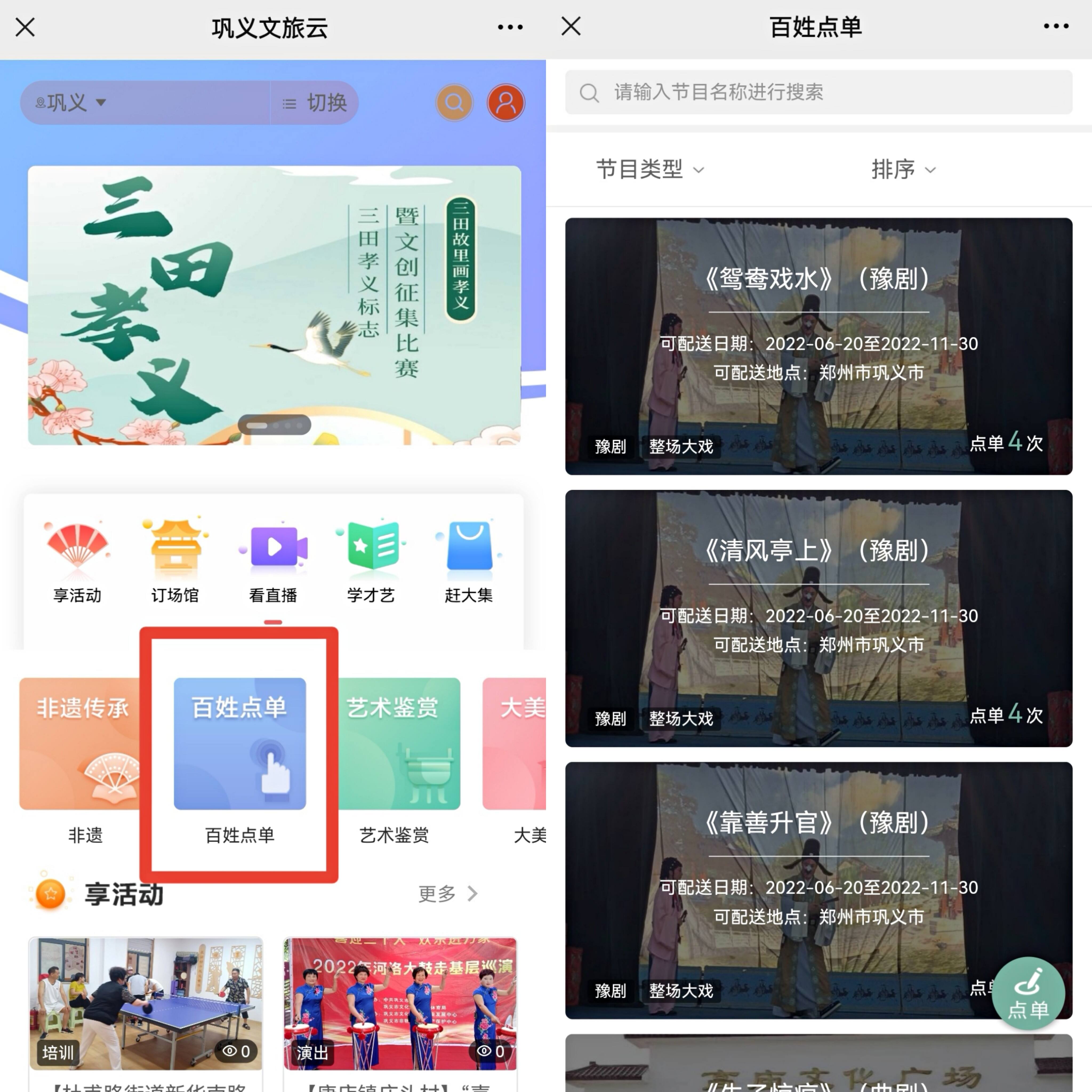This screenshot has width=1092, height=1092.
Task: Focus the 请输入节目名称 search field
Action: [x=818, y=92]
